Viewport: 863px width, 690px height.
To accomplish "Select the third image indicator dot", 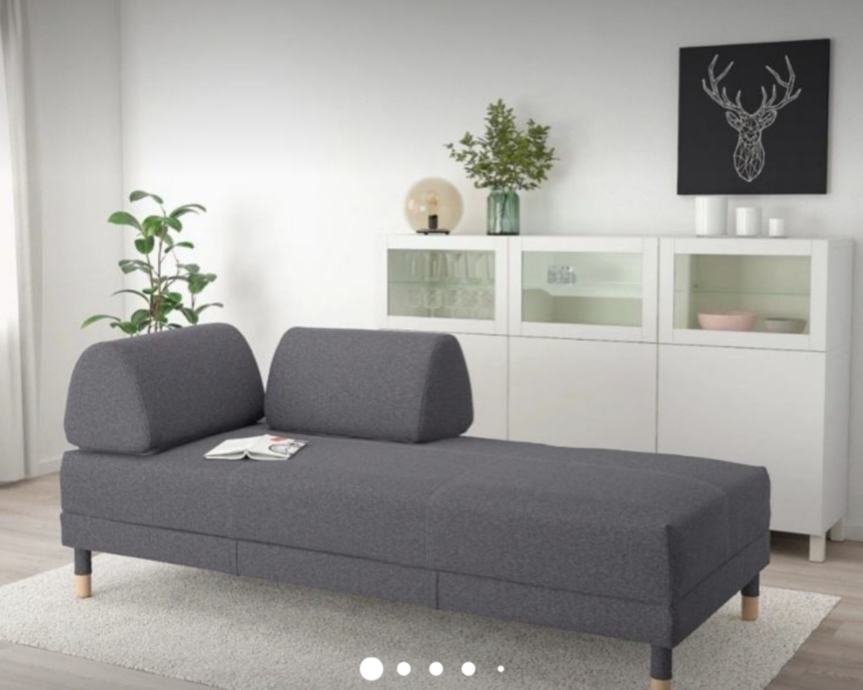I will click(x=436, y=669).
